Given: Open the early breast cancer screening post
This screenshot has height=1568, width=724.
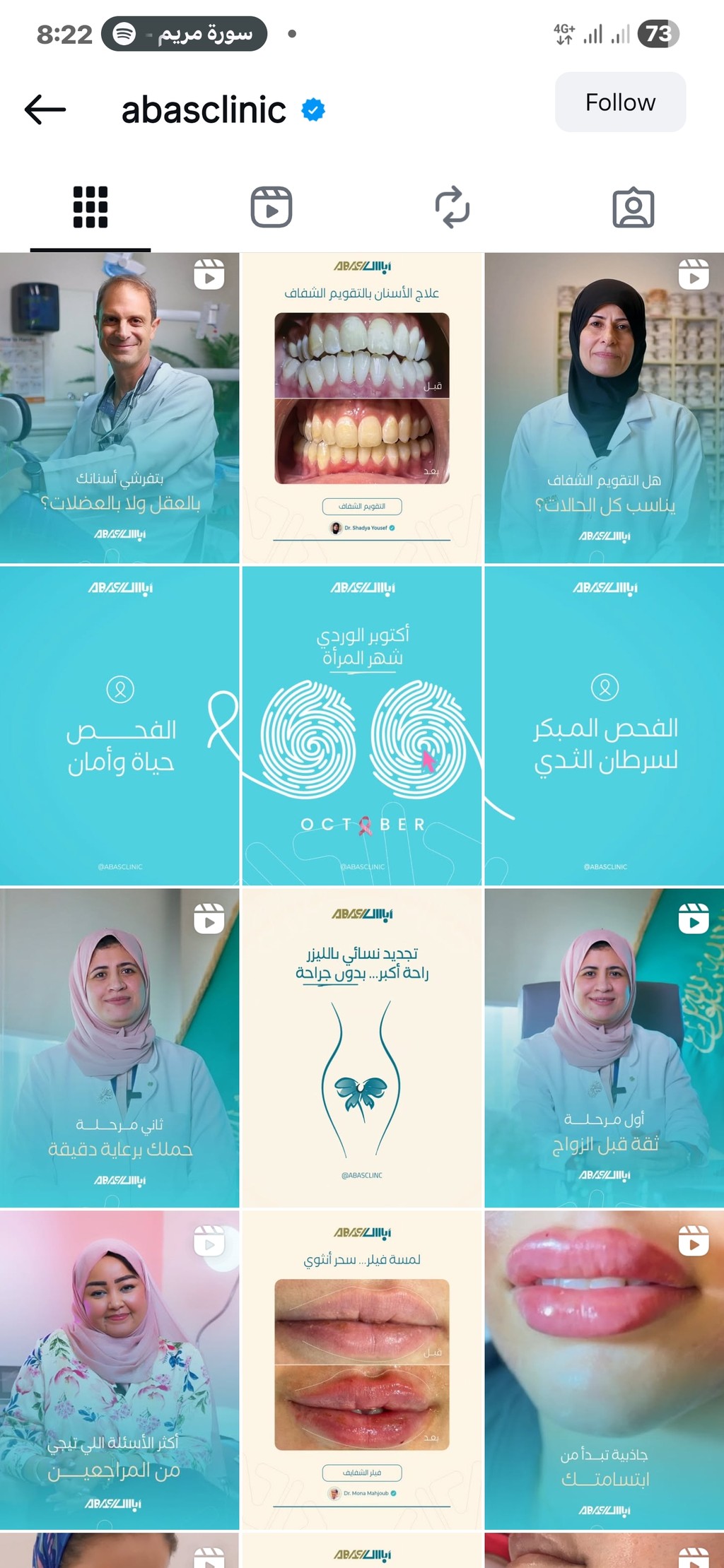Looking at the screenshot, I should coord(605,726).
